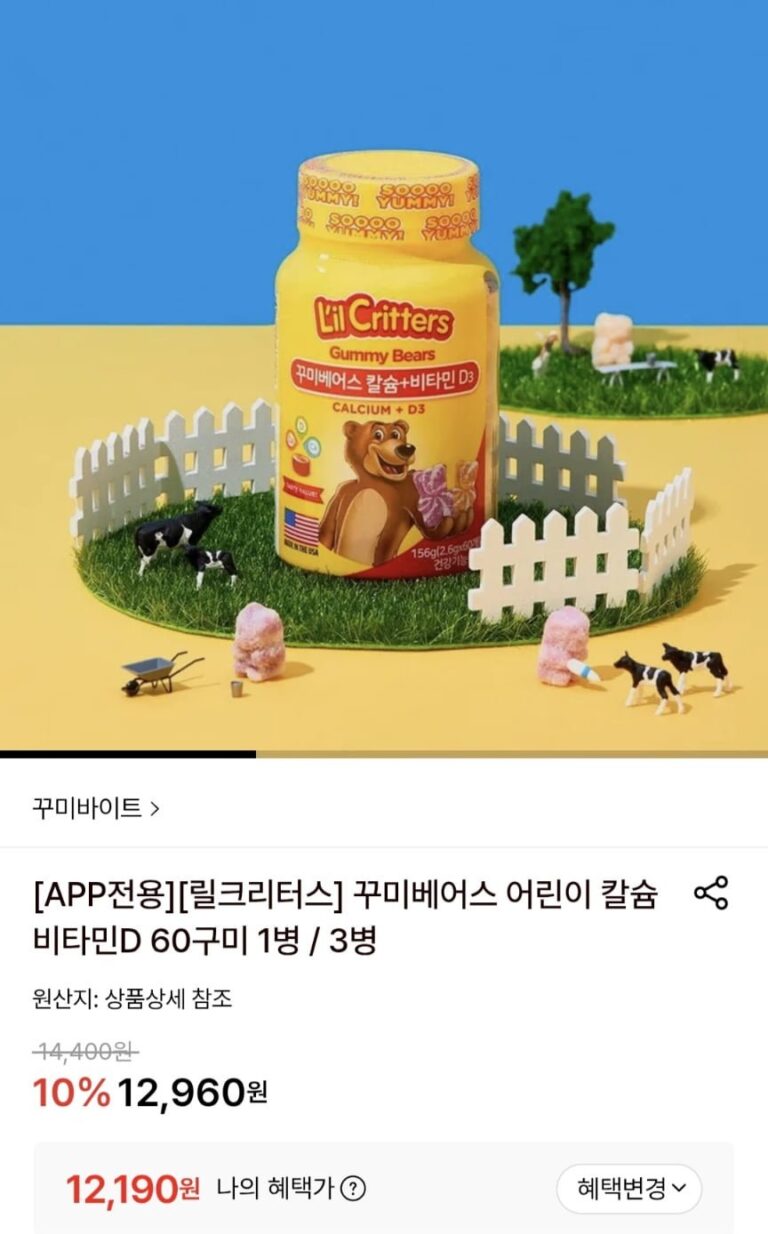This screenshot has height=1234, width=768.
Task: Open the 꾸미바이트 brand page
Action: click(x=96, y=809)
